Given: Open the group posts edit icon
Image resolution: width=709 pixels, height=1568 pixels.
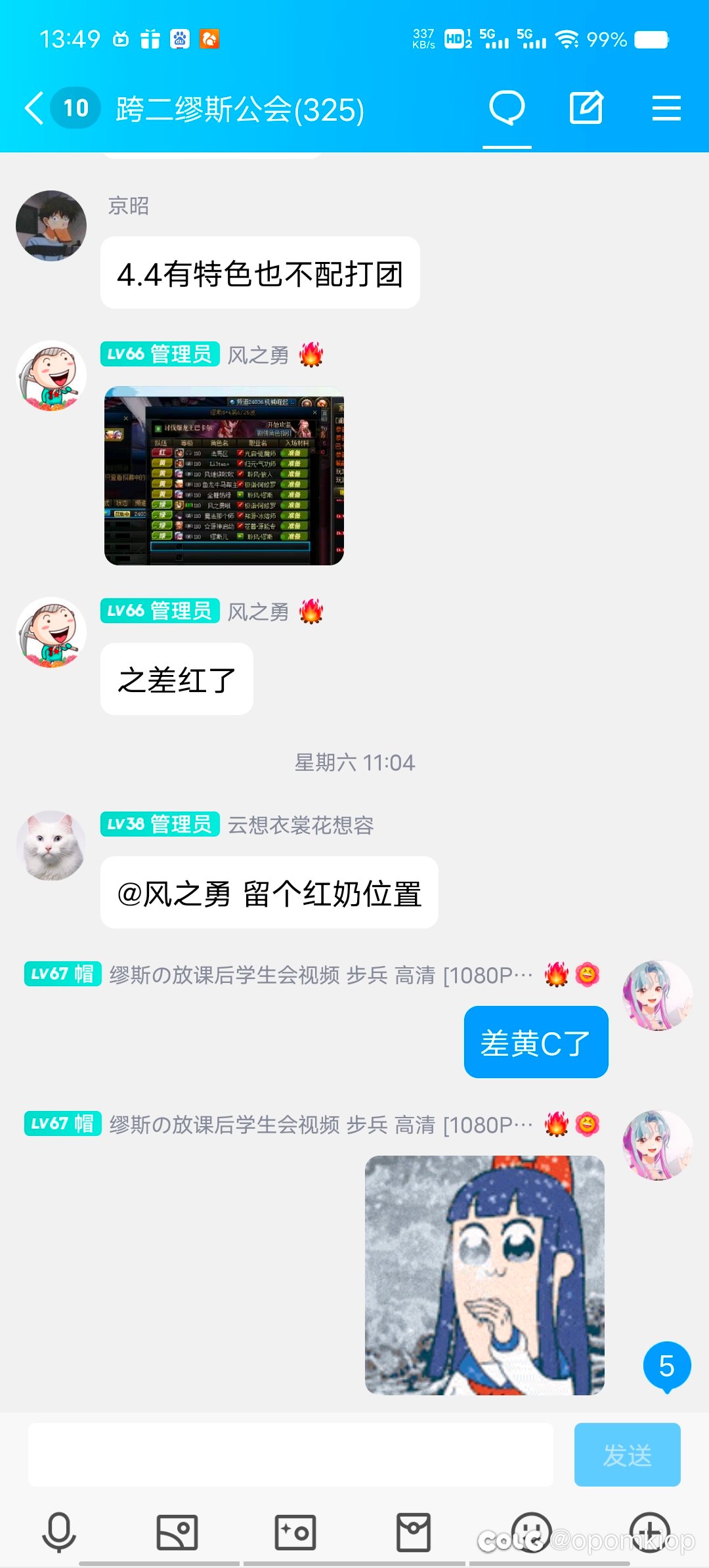Looking at the screenshot, I should 586,108.
